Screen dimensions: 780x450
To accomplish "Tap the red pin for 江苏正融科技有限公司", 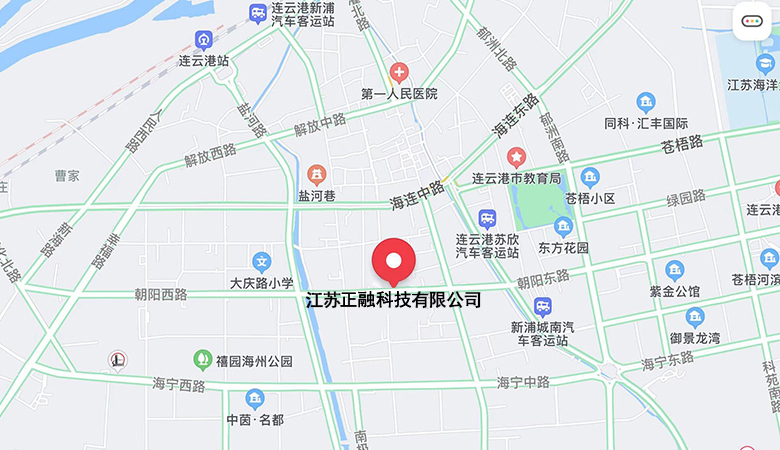I will tap(394, 262).
